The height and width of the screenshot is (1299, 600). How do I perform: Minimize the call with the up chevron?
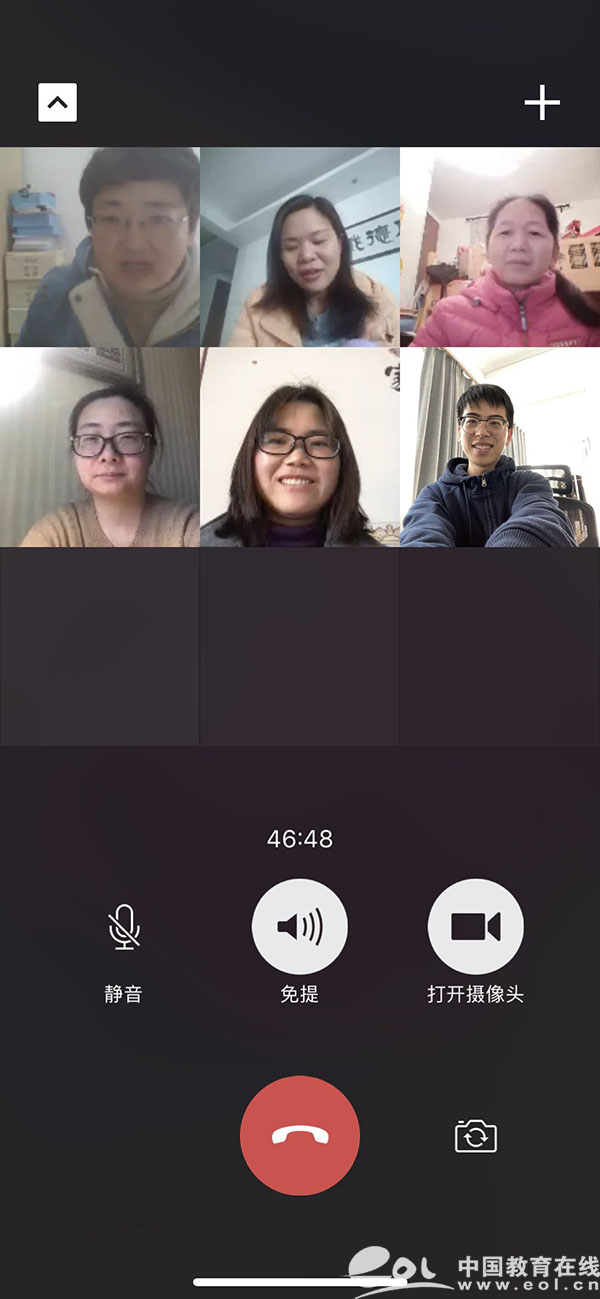pyautogui.click(x=57, y=102)
